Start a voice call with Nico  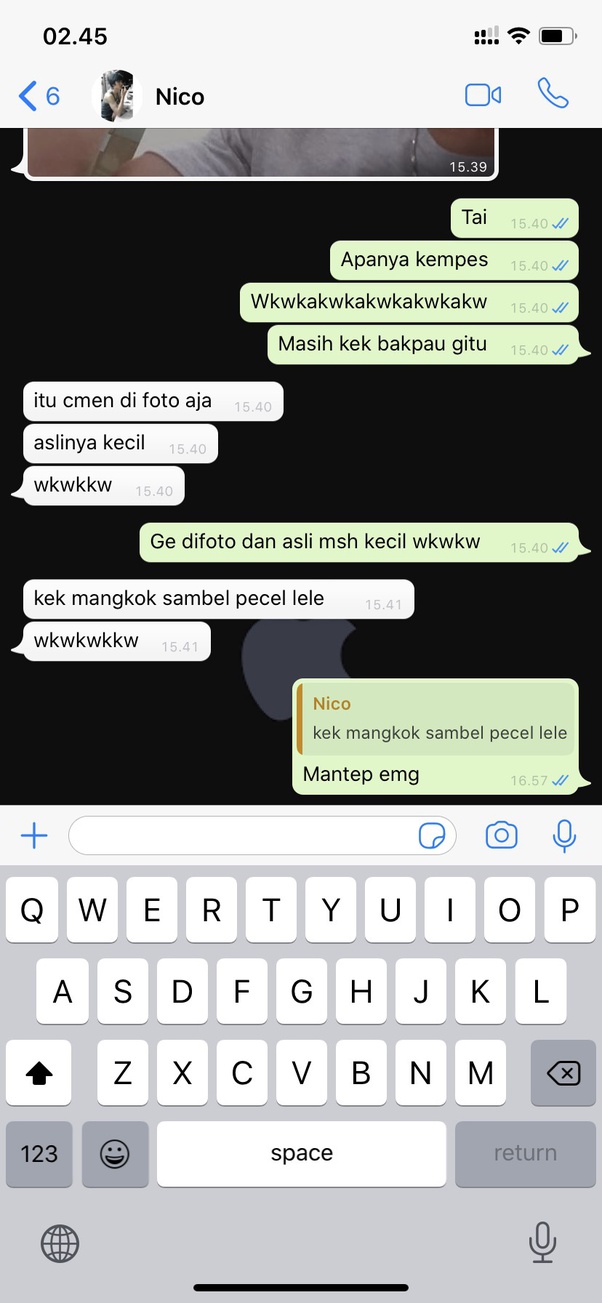click(x=552, y=94)
